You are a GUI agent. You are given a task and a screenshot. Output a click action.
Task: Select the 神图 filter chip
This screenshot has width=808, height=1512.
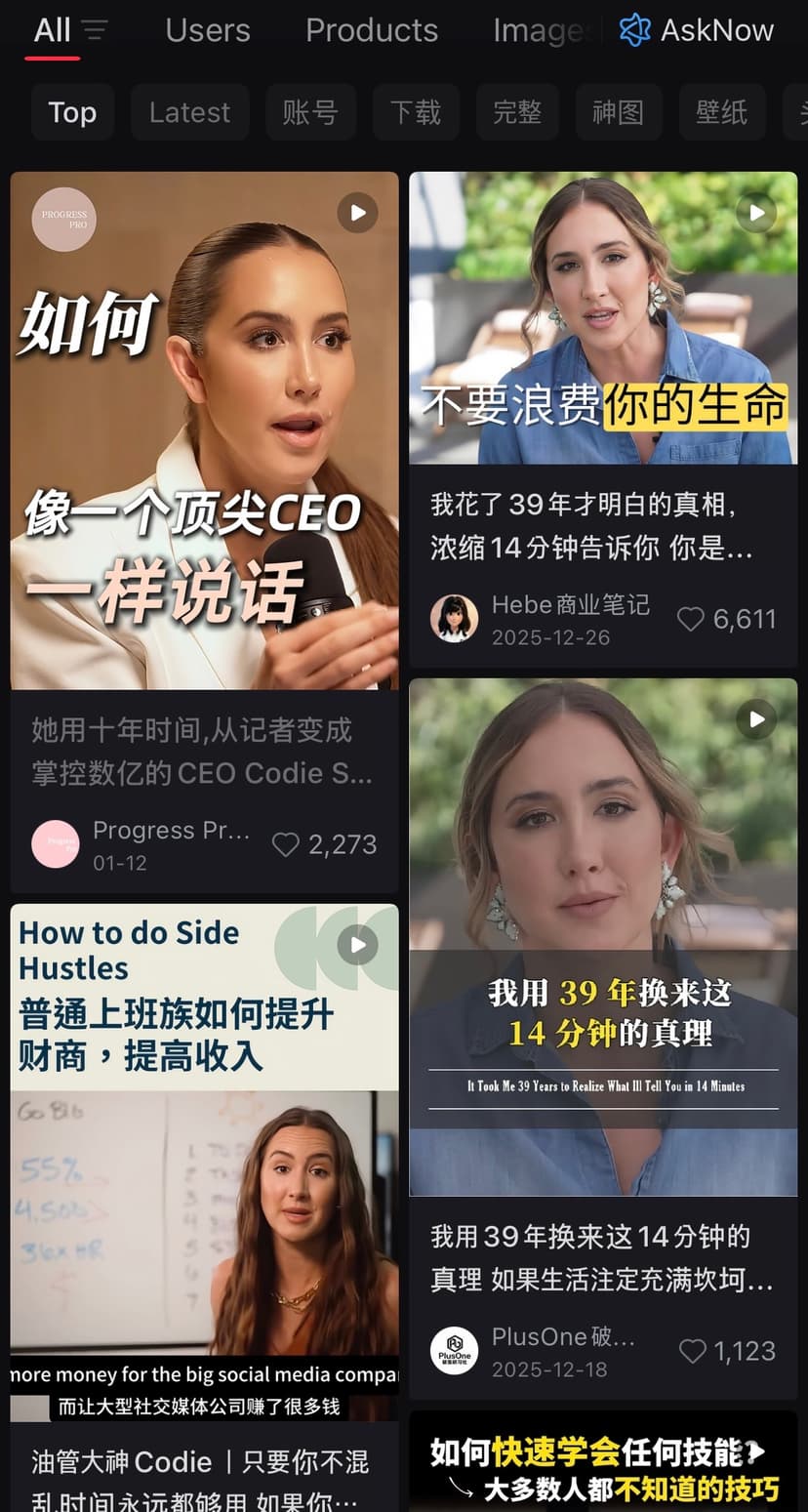point(619,112)
